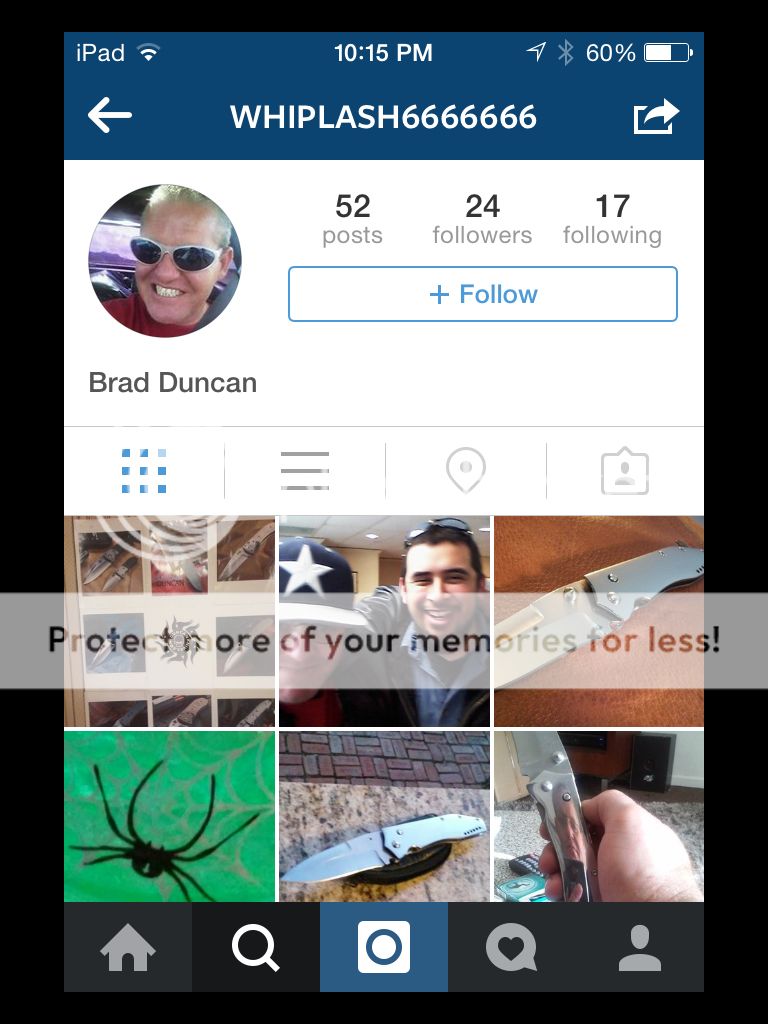The image size is (768, 1024).
Task: Switch to grid view tab
Action: (144, 471)
